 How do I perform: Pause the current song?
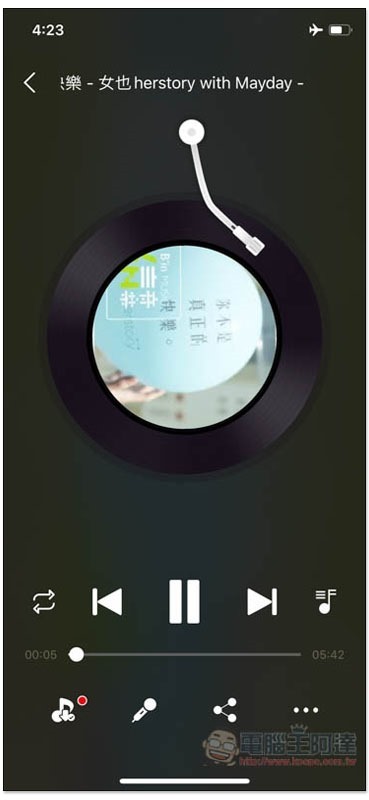(x=184, y=602)
